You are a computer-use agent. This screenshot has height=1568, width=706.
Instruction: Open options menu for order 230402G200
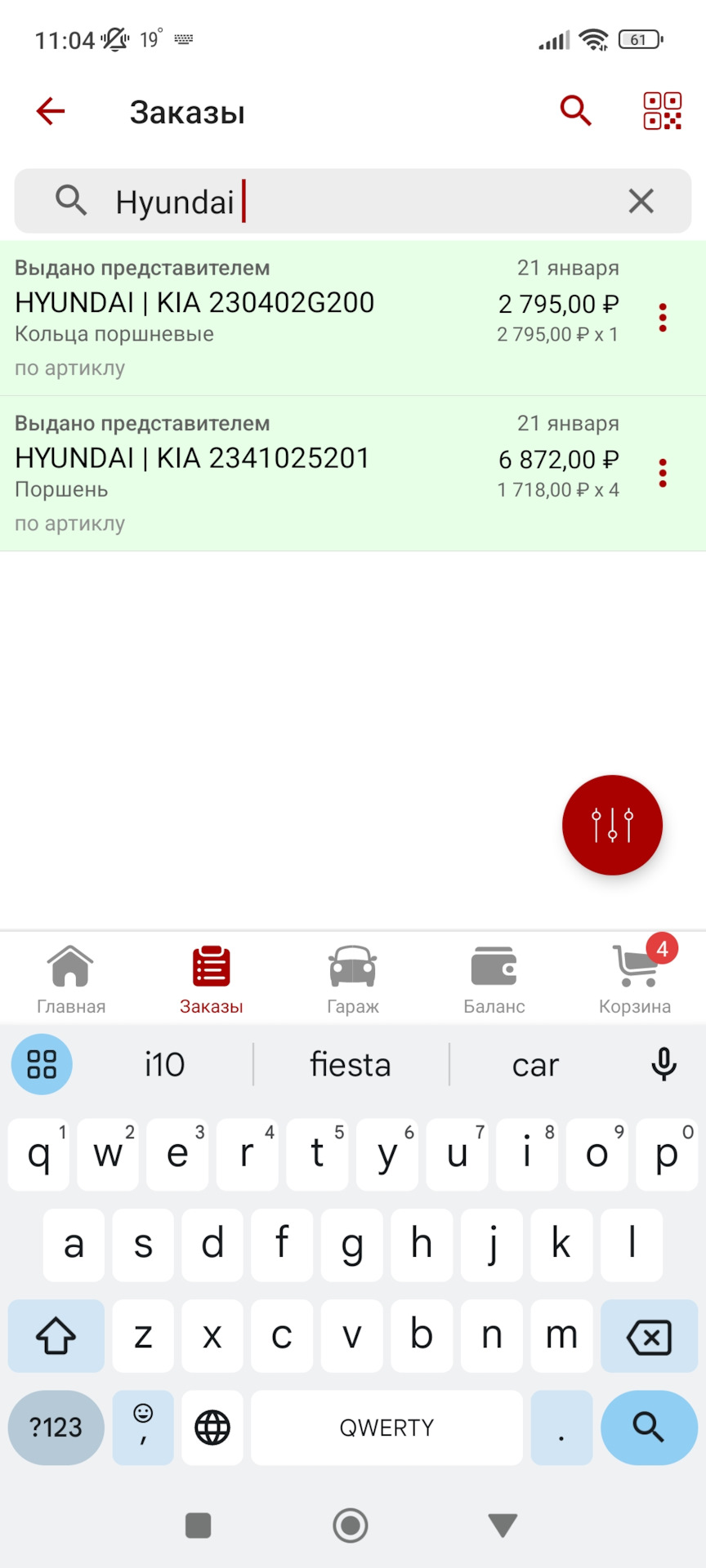(663, 318)
